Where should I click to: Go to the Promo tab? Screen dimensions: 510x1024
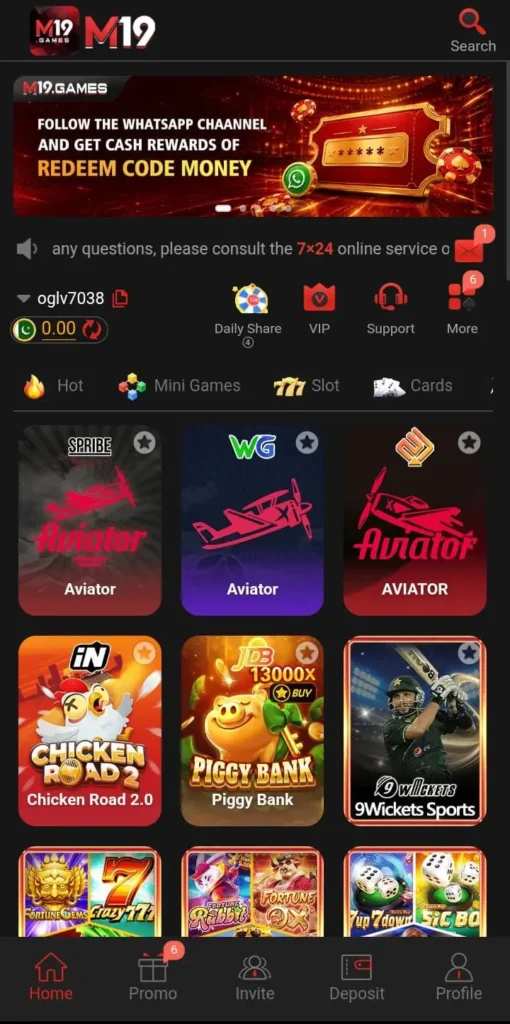tap(153, 977)
